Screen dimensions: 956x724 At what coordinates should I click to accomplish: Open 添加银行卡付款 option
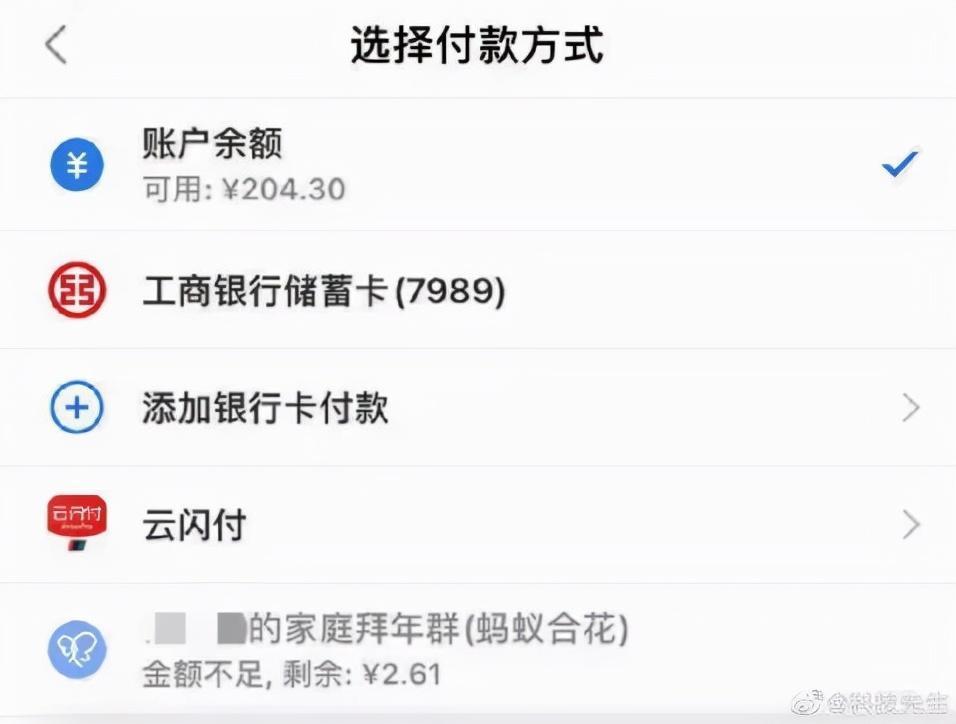(x=478, y=408)
